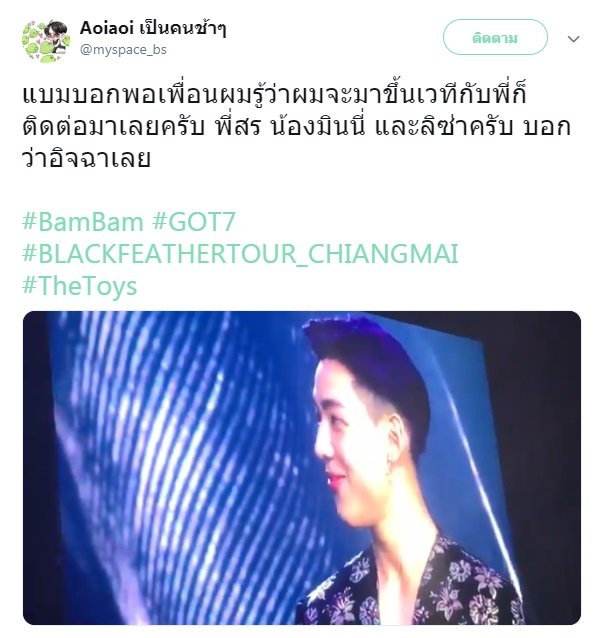Open the #TheToys hashtag
Viewport: 607px width, 638px height.
click(x=79, y=287)
